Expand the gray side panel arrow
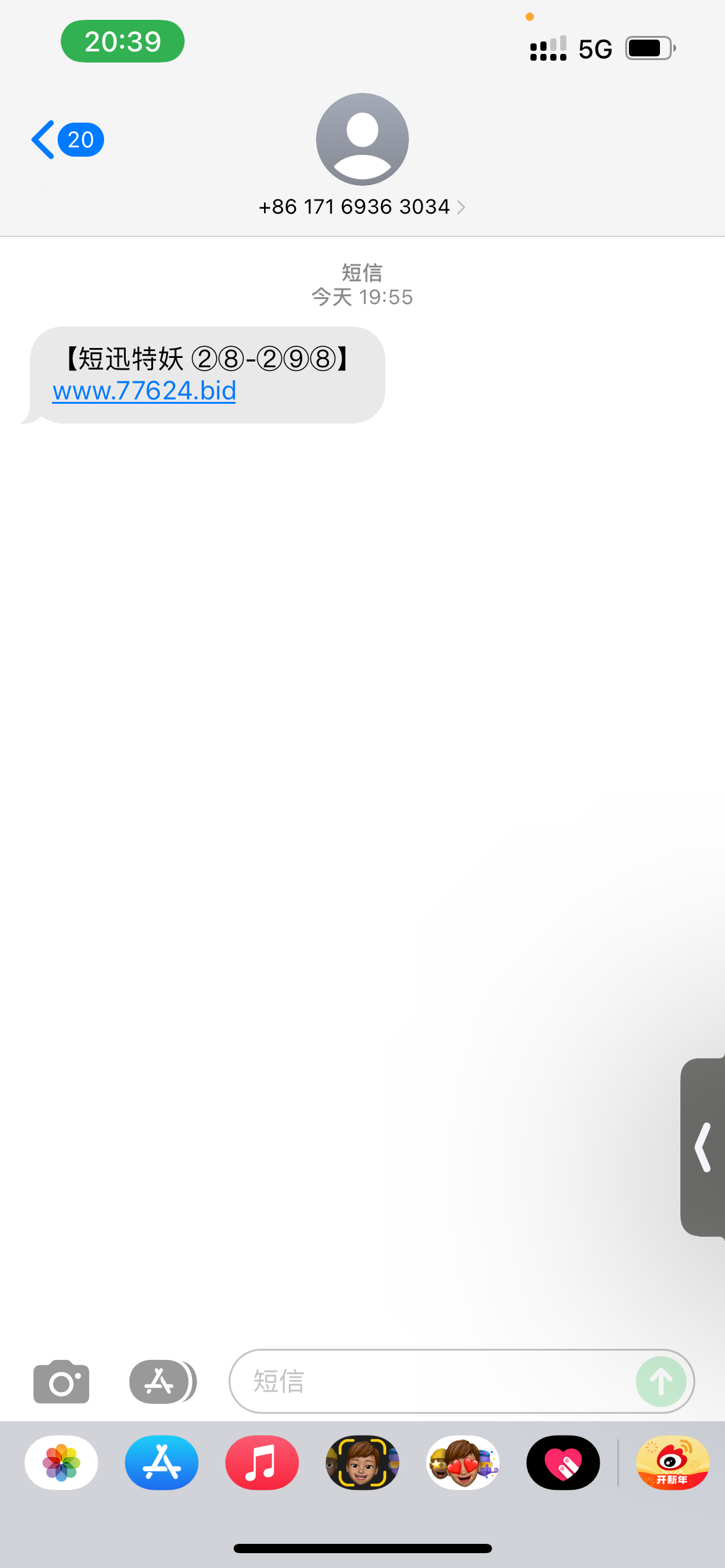Image resolution: width=725 pixels, height=1568 pixels. 703,1148
